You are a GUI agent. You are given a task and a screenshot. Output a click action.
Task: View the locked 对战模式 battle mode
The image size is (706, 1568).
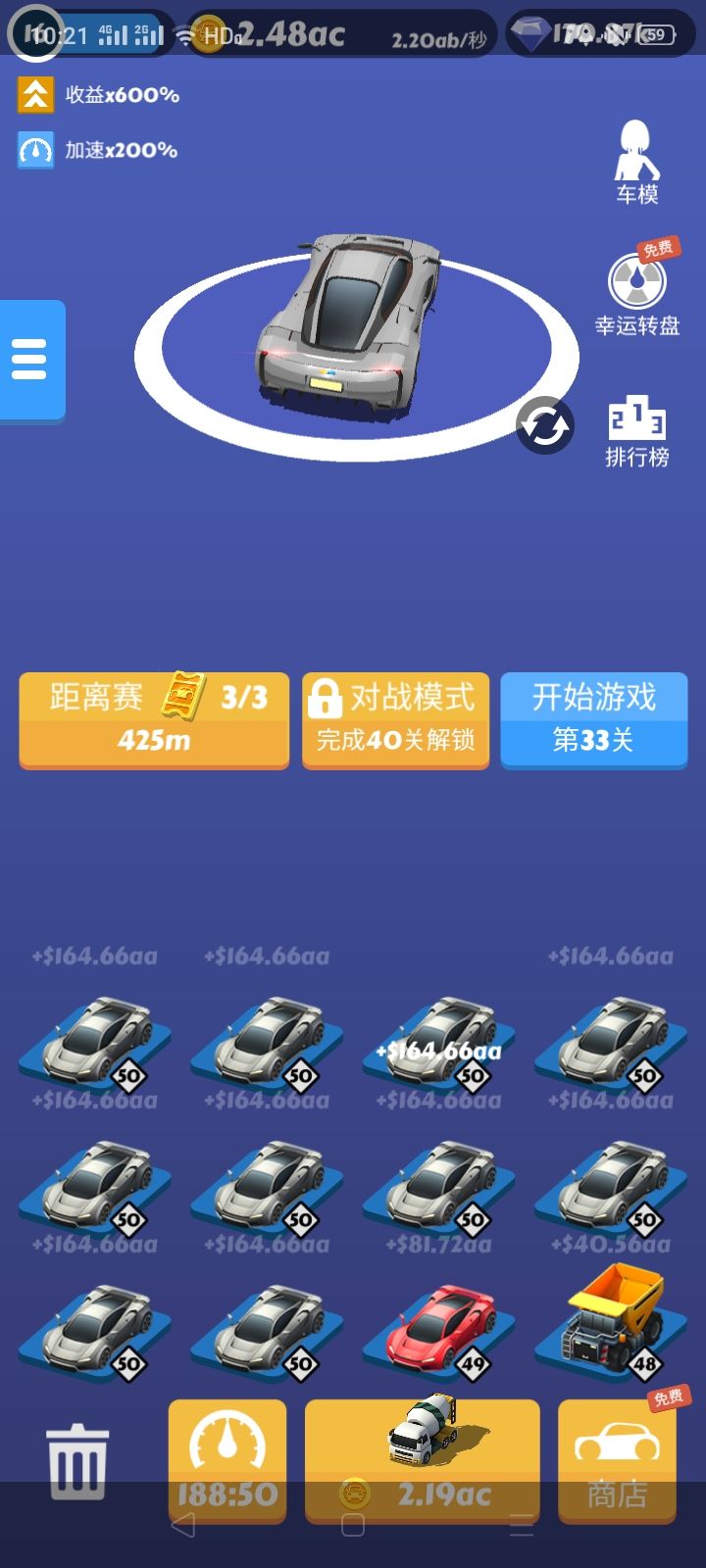tap(395, 718)
